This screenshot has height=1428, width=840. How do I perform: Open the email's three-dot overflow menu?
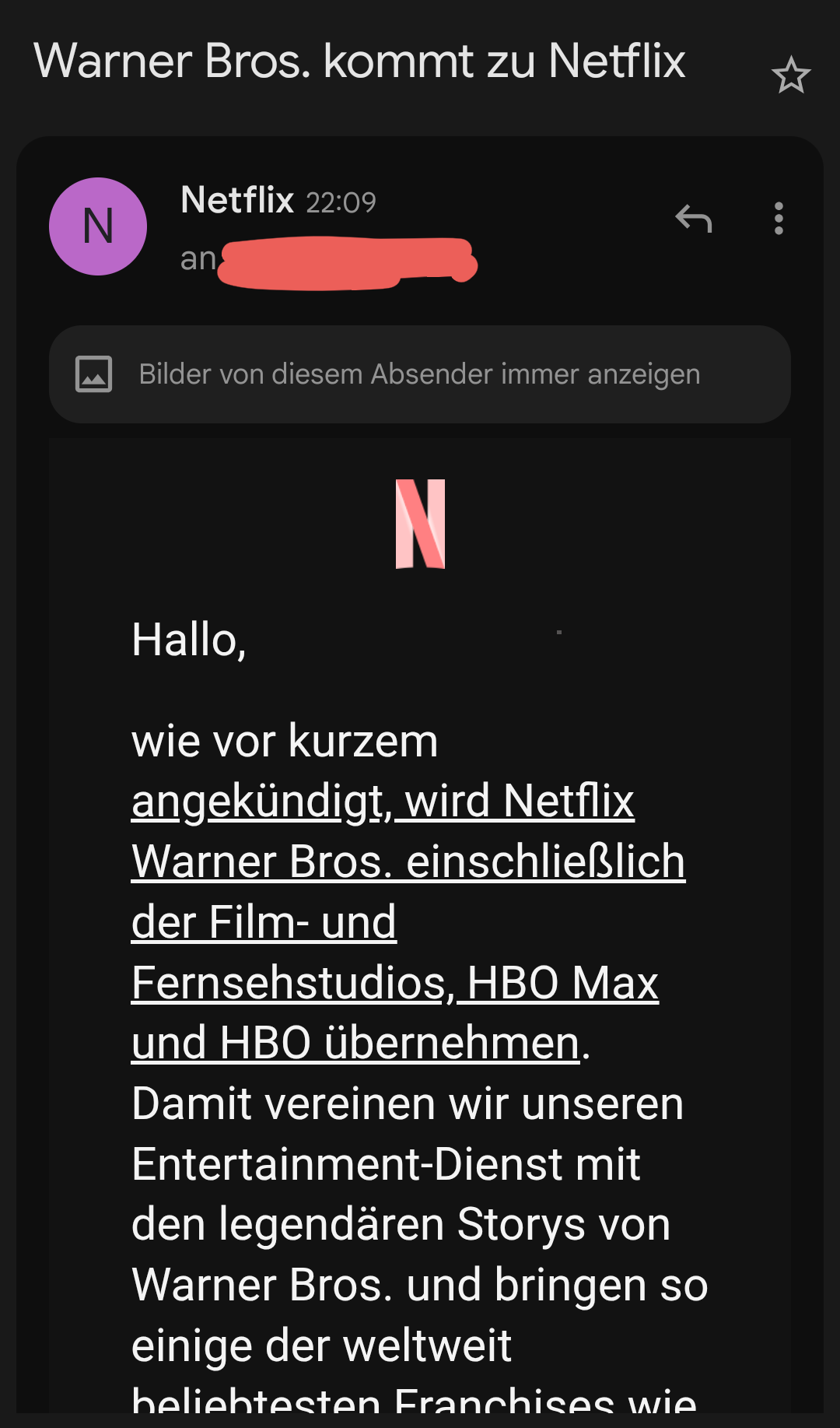click(778, 219)
